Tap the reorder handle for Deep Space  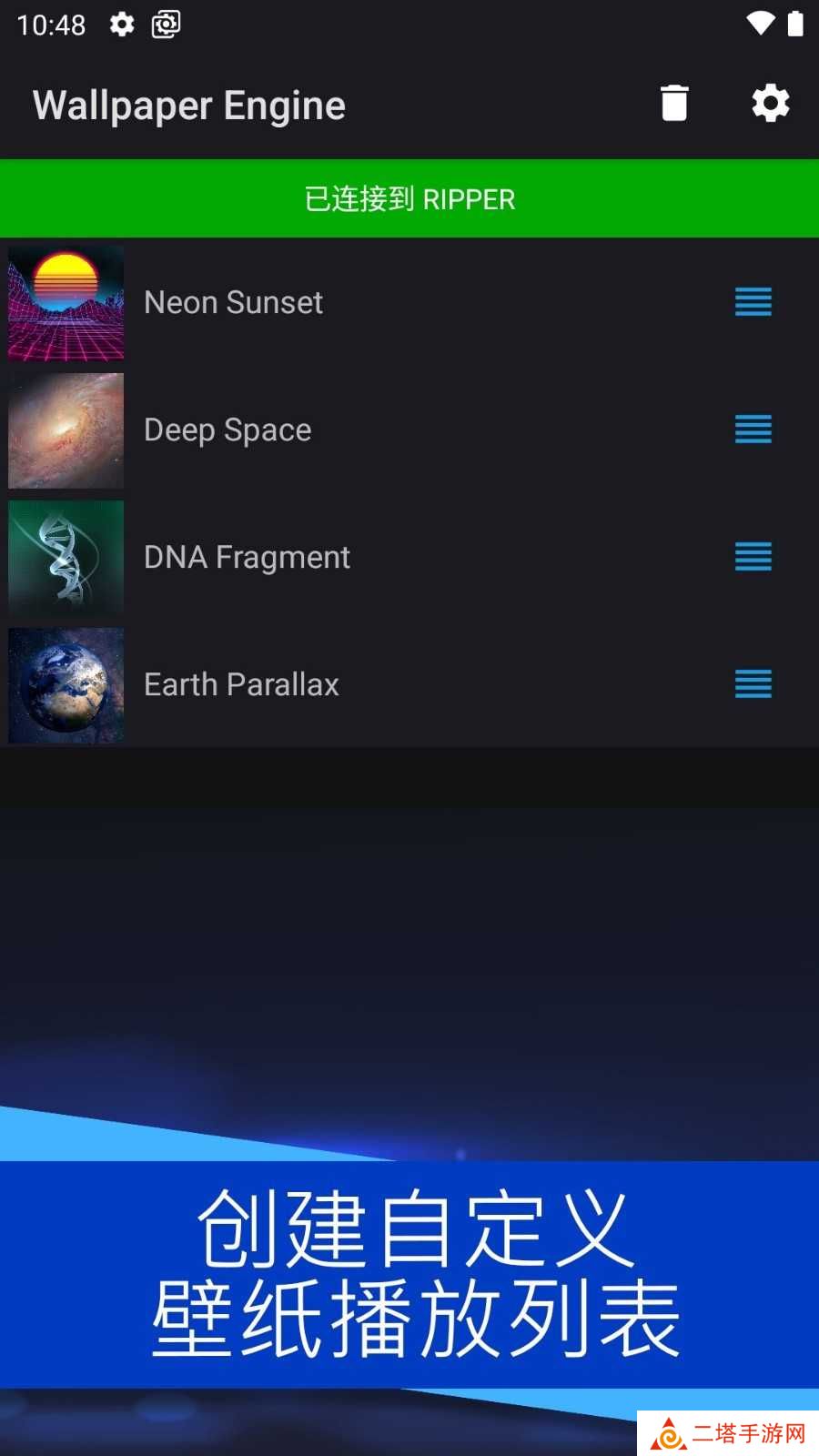[x=753, y=430]
